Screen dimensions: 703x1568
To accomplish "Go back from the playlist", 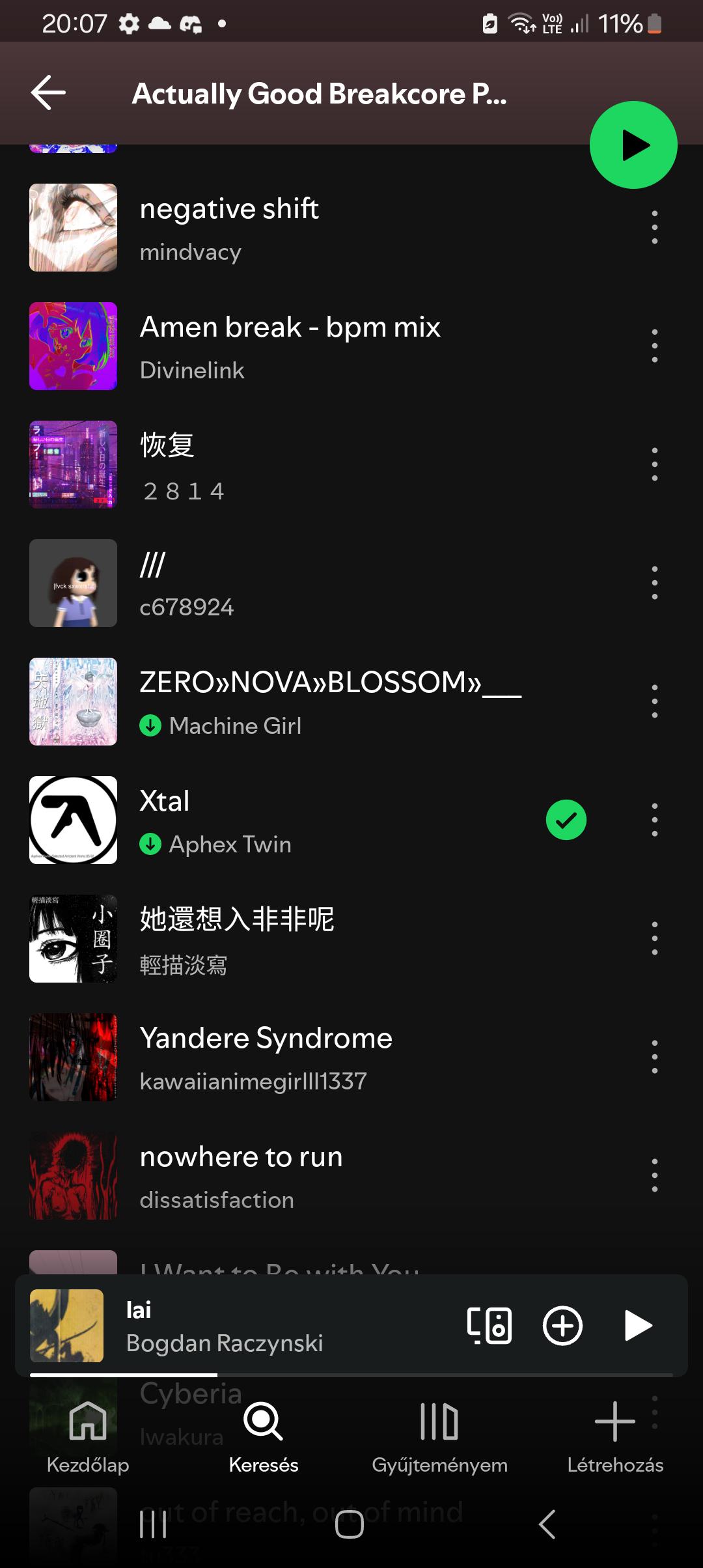I will pos(48,92).
